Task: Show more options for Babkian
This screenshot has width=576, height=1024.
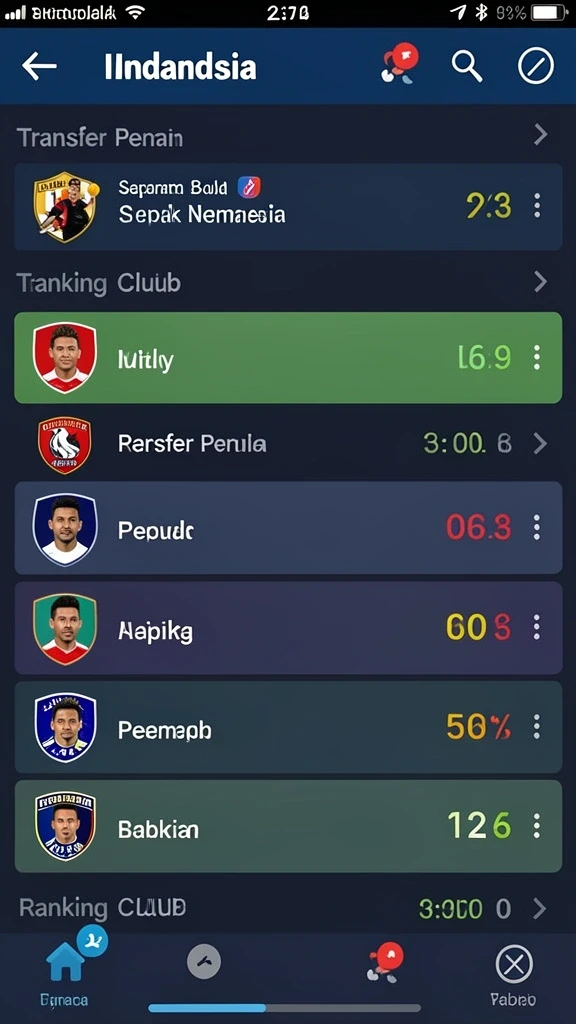Action: [x=537, y=827]
